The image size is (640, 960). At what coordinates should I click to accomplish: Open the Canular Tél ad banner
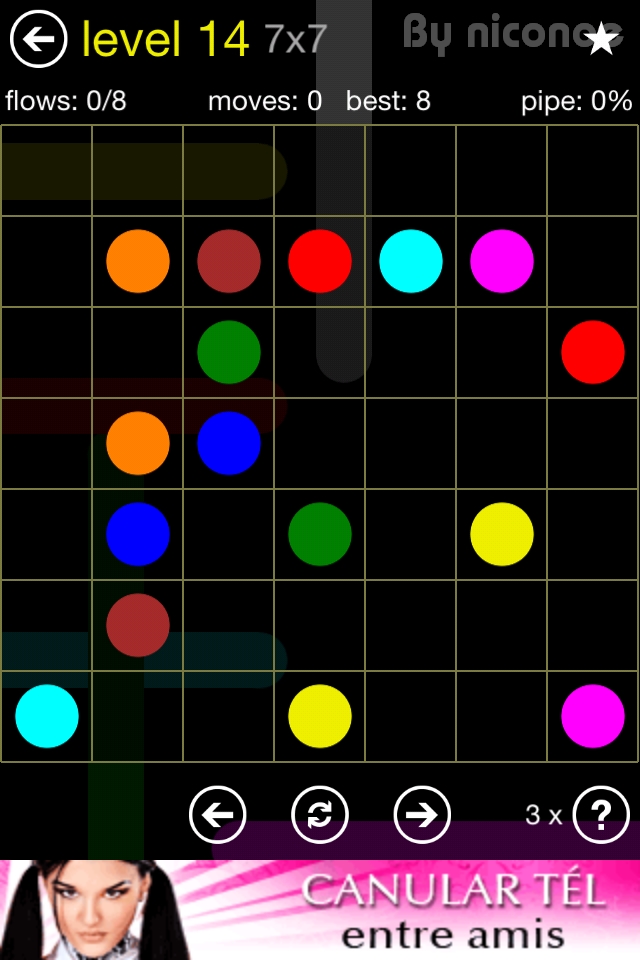click(x=320, y=910)
